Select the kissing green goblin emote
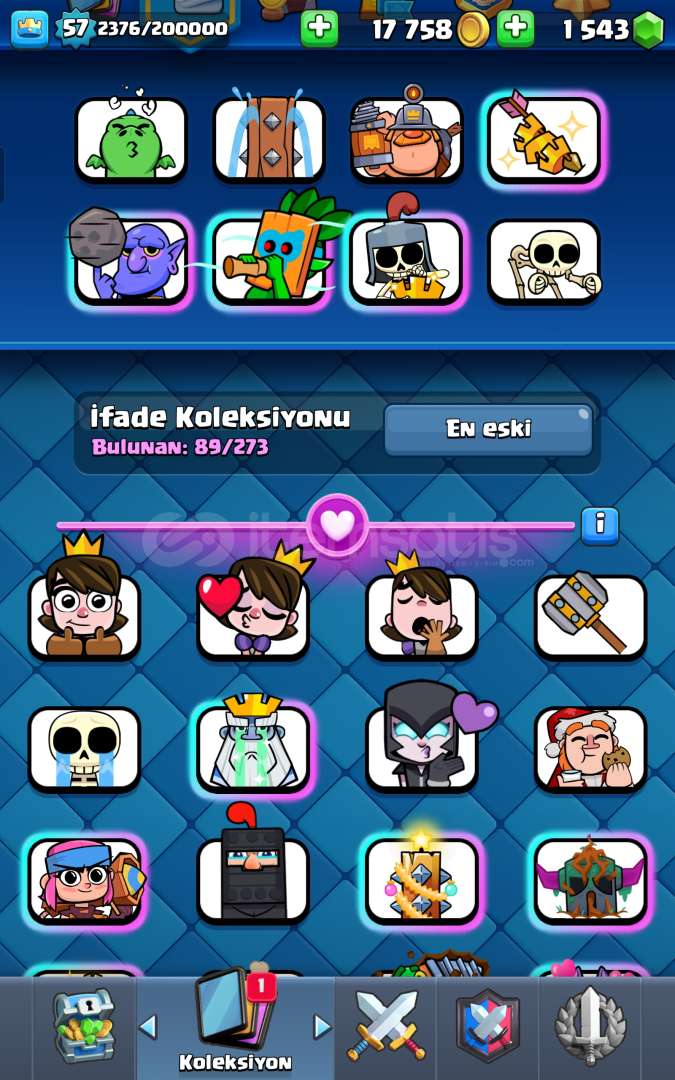 131,139
